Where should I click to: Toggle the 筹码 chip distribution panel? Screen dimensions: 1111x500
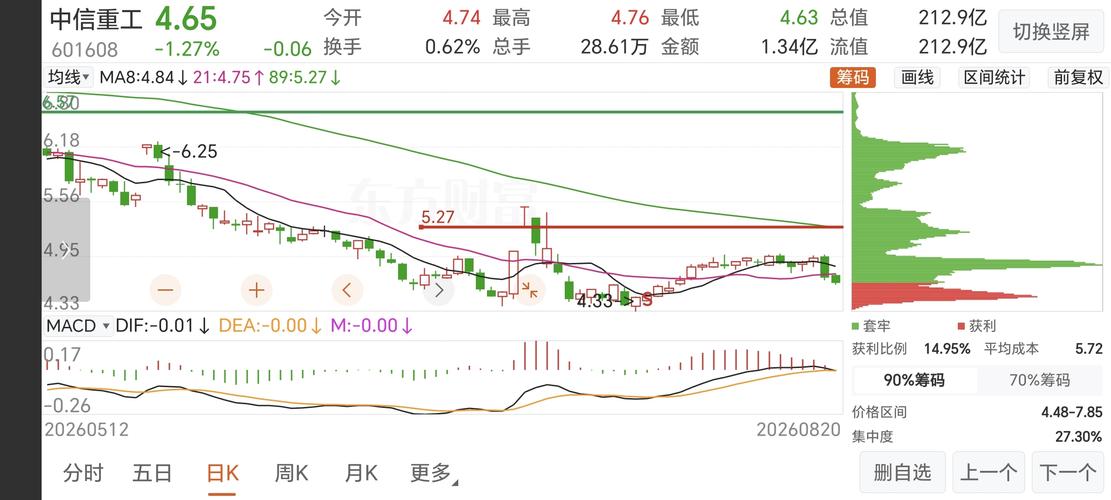coord(852,77)
